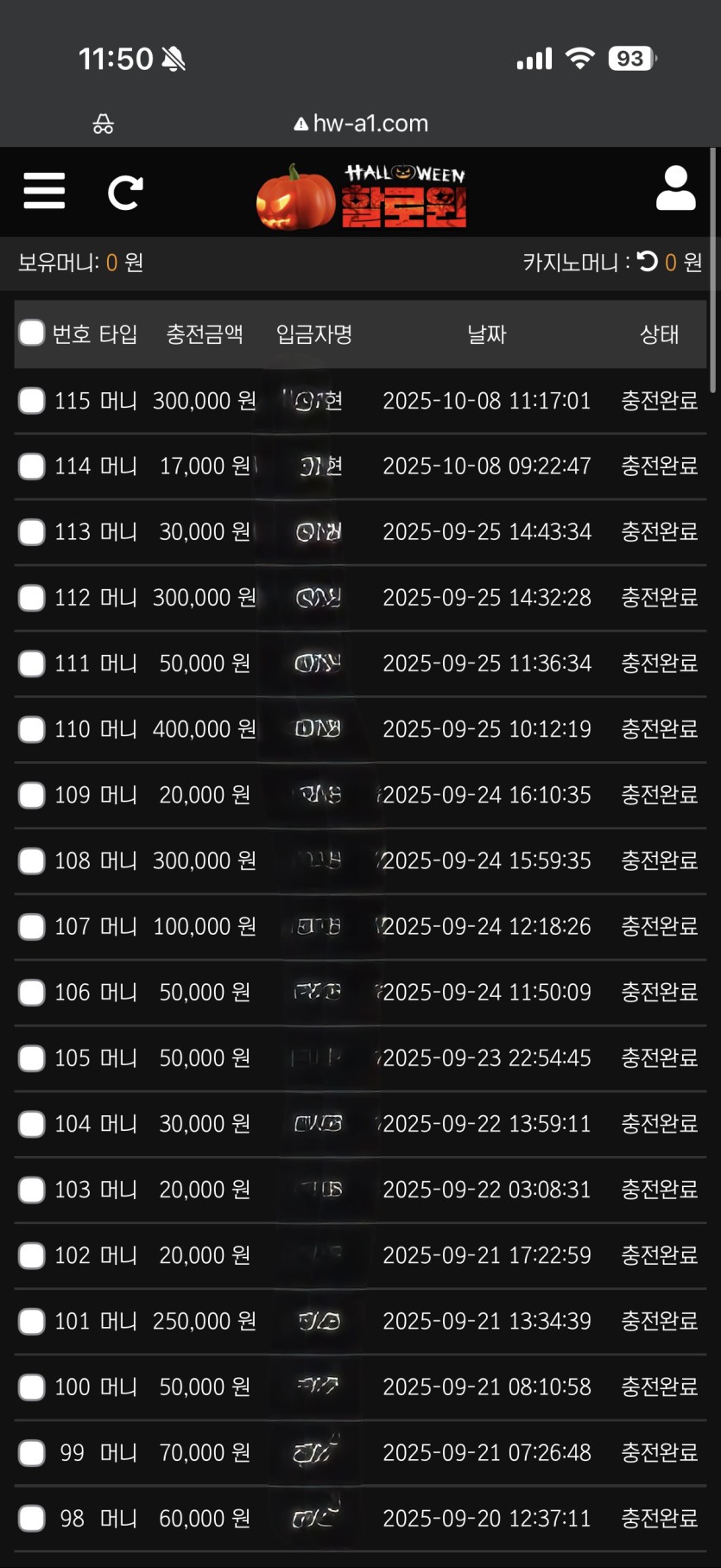Refresh the casino money balance
The image size is (721, 1568).
pos(647,261)
